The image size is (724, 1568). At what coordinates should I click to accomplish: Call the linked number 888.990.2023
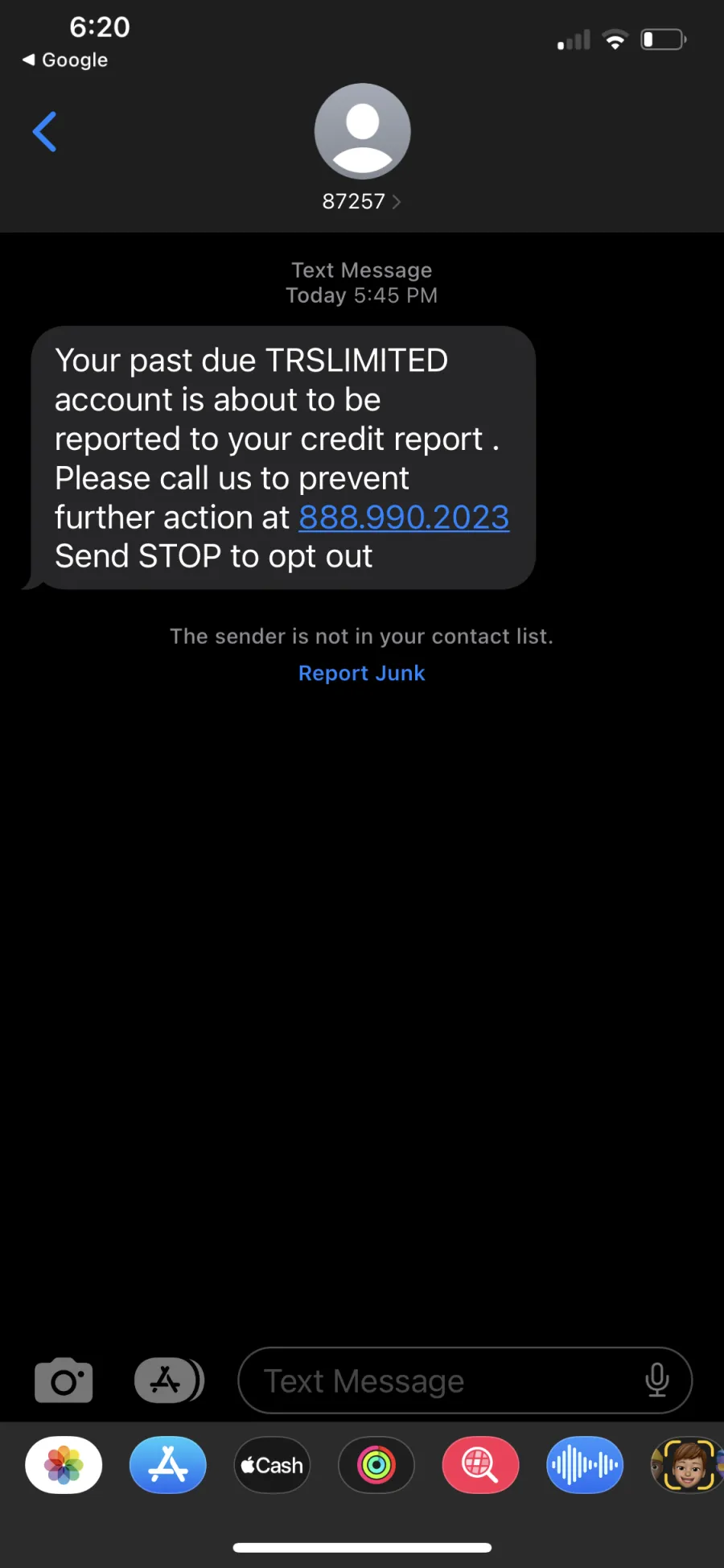point(404,518)
